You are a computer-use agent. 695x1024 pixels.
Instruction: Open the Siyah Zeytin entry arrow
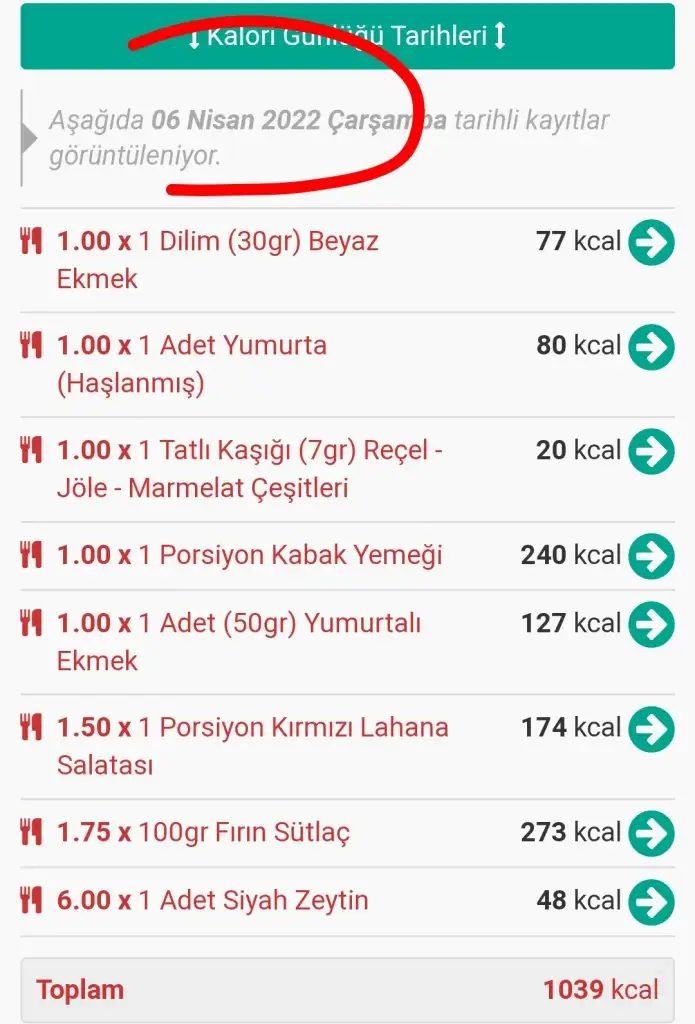651,901
